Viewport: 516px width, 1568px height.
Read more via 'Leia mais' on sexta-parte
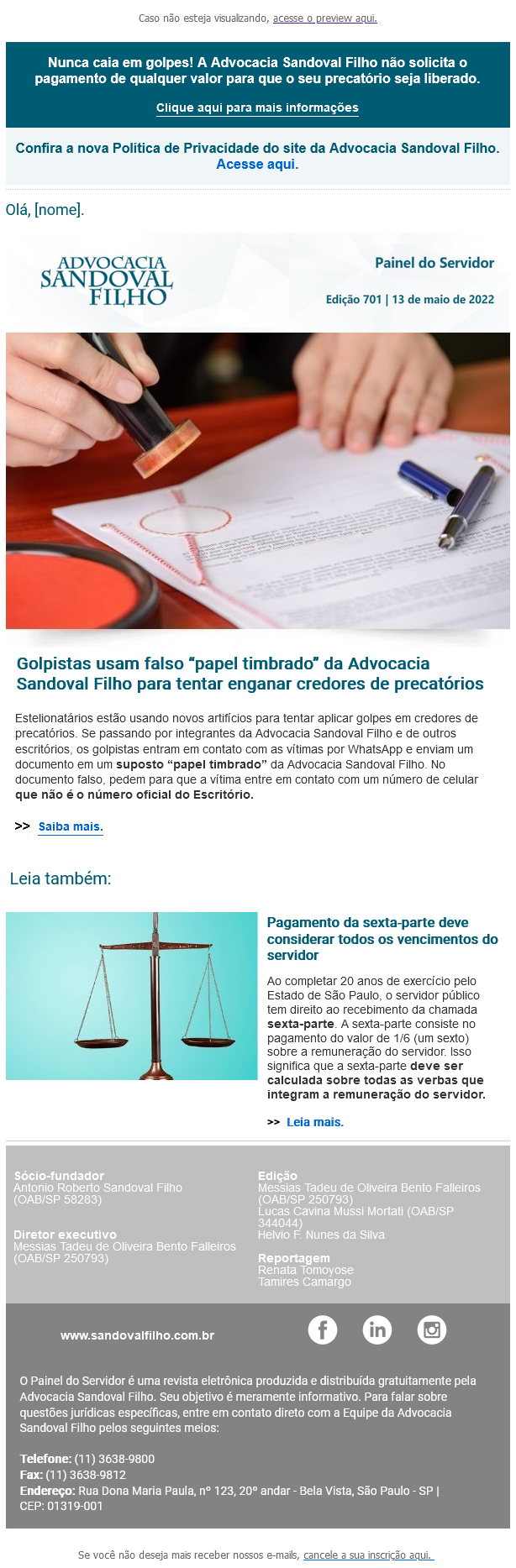pos(314,1122)
